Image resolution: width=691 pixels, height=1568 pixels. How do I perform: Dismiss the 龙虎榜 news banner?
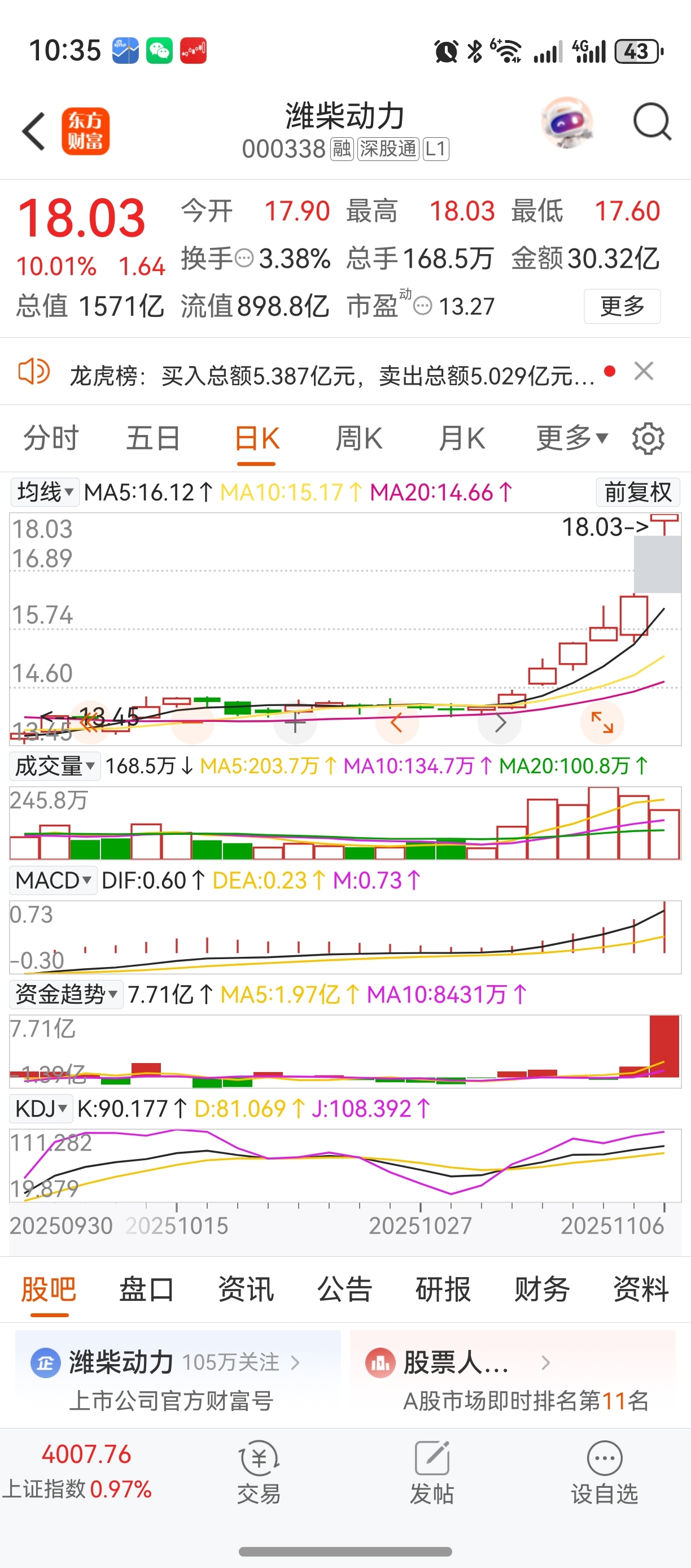tap(644, 371)
